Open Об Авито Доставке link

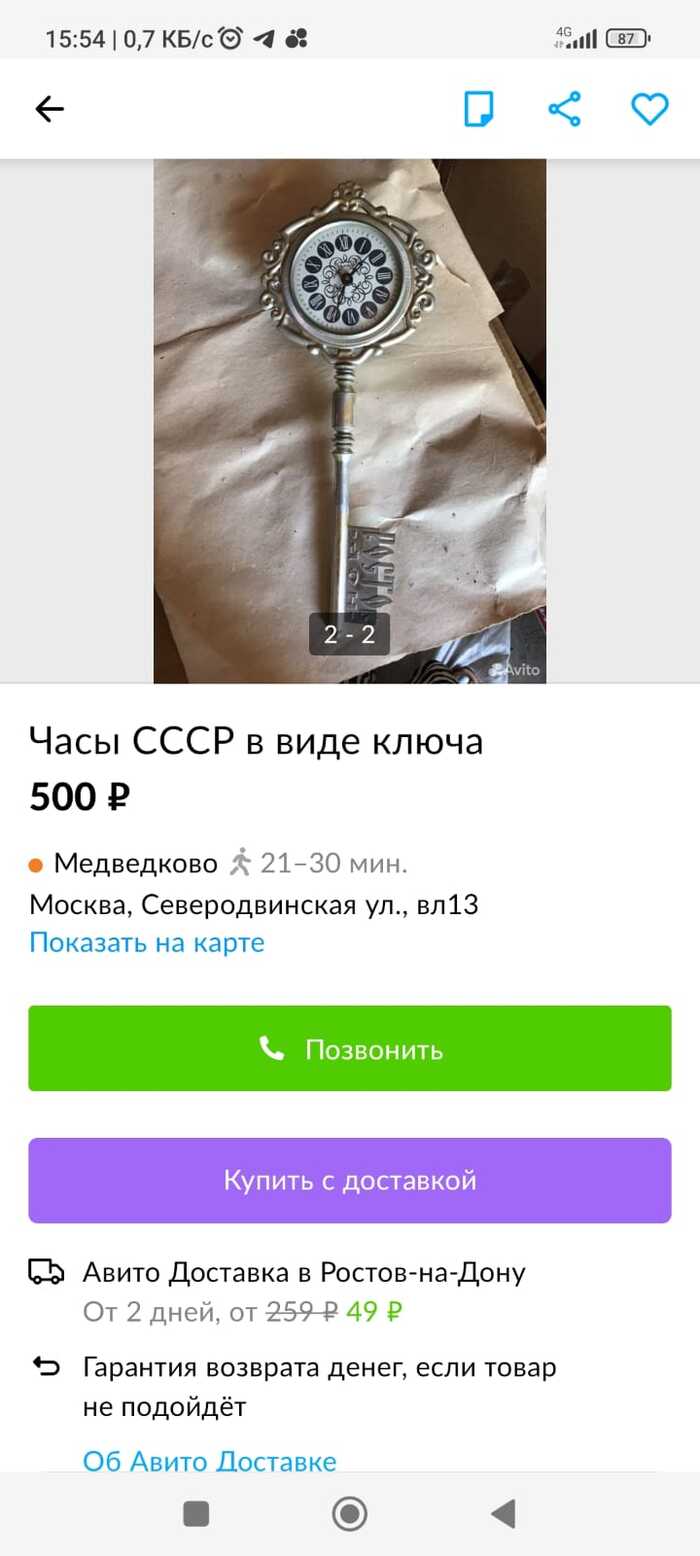tap(209, 1460)
